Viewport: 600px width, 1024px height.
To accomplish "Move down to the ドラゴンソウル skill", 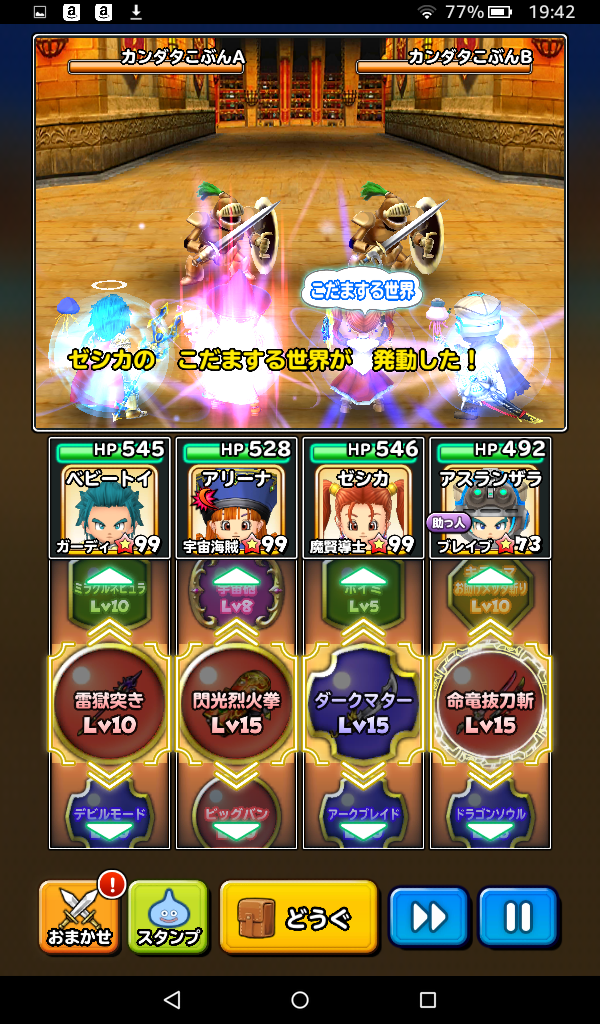I will point(490,818).
